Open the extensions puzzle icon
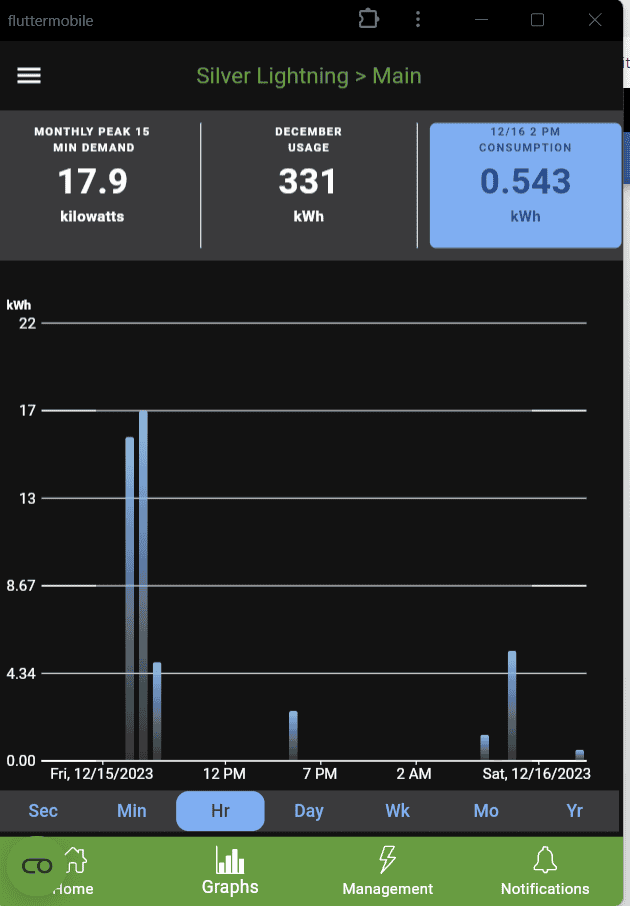 coord(369,20)
